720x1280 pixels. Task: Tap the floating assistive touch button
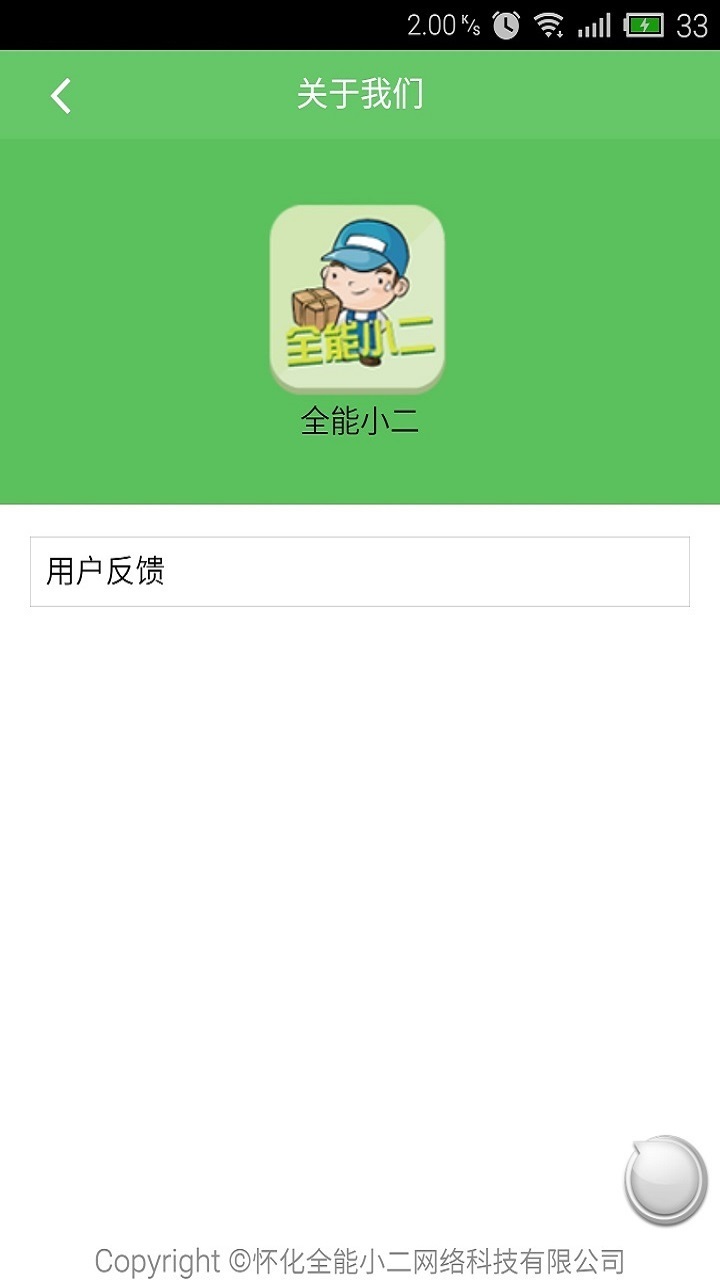(665, 1180)
